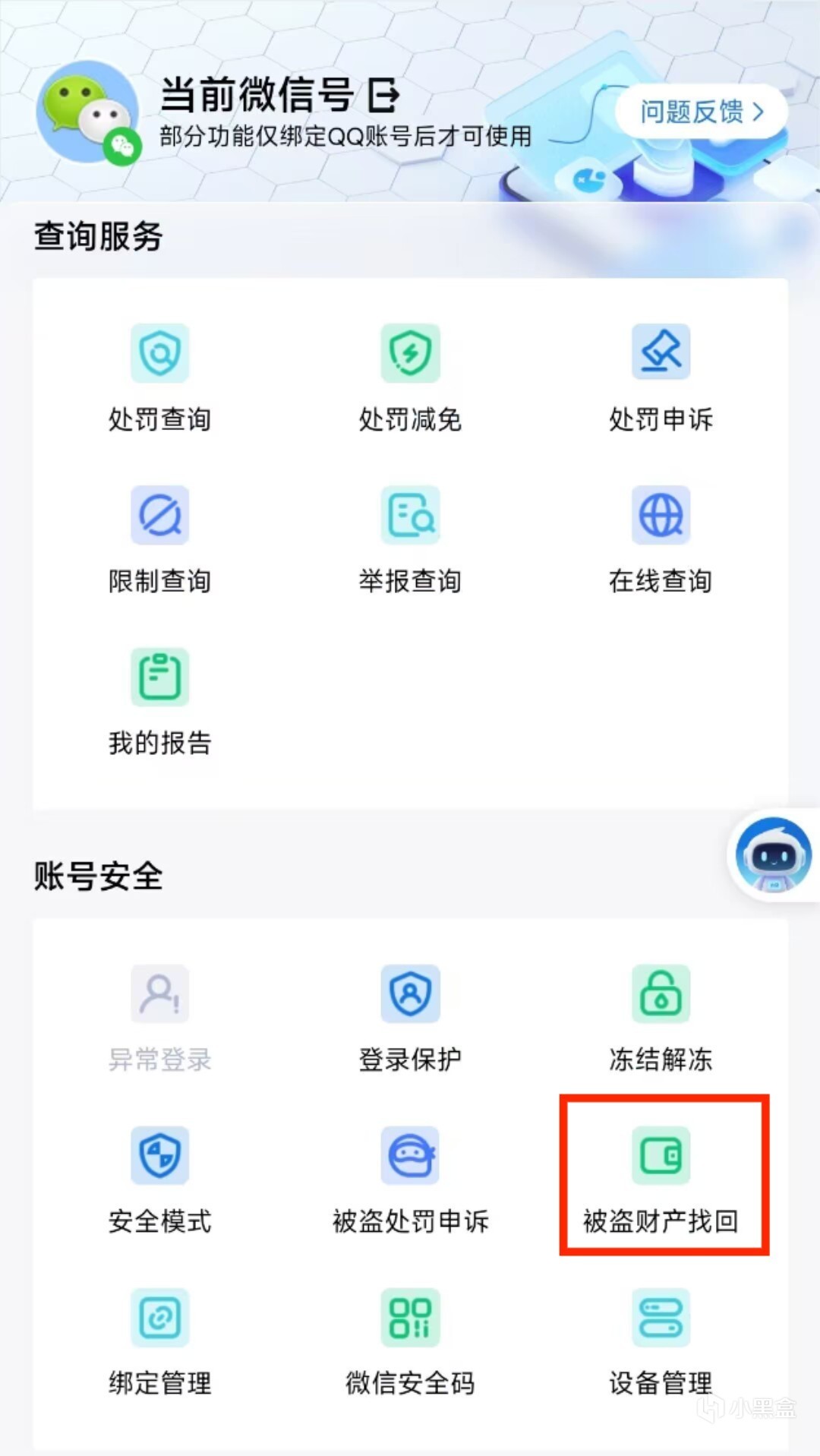Tap the switch account icon beside 当前微信号
This screenshot has width=820, height=1456.
(x=384, y=96)
